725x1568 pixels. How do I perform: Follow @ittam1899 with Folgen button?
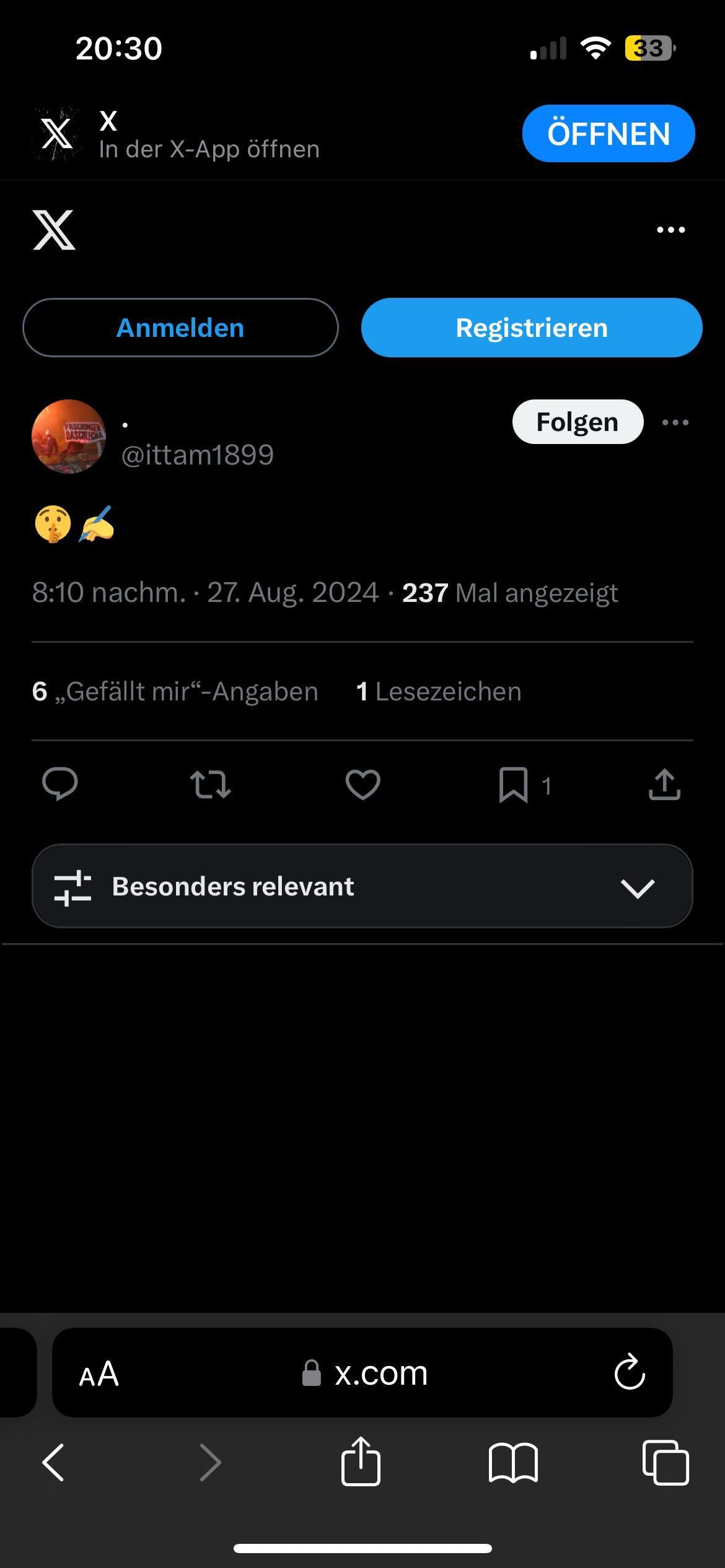tap(578, 422)
